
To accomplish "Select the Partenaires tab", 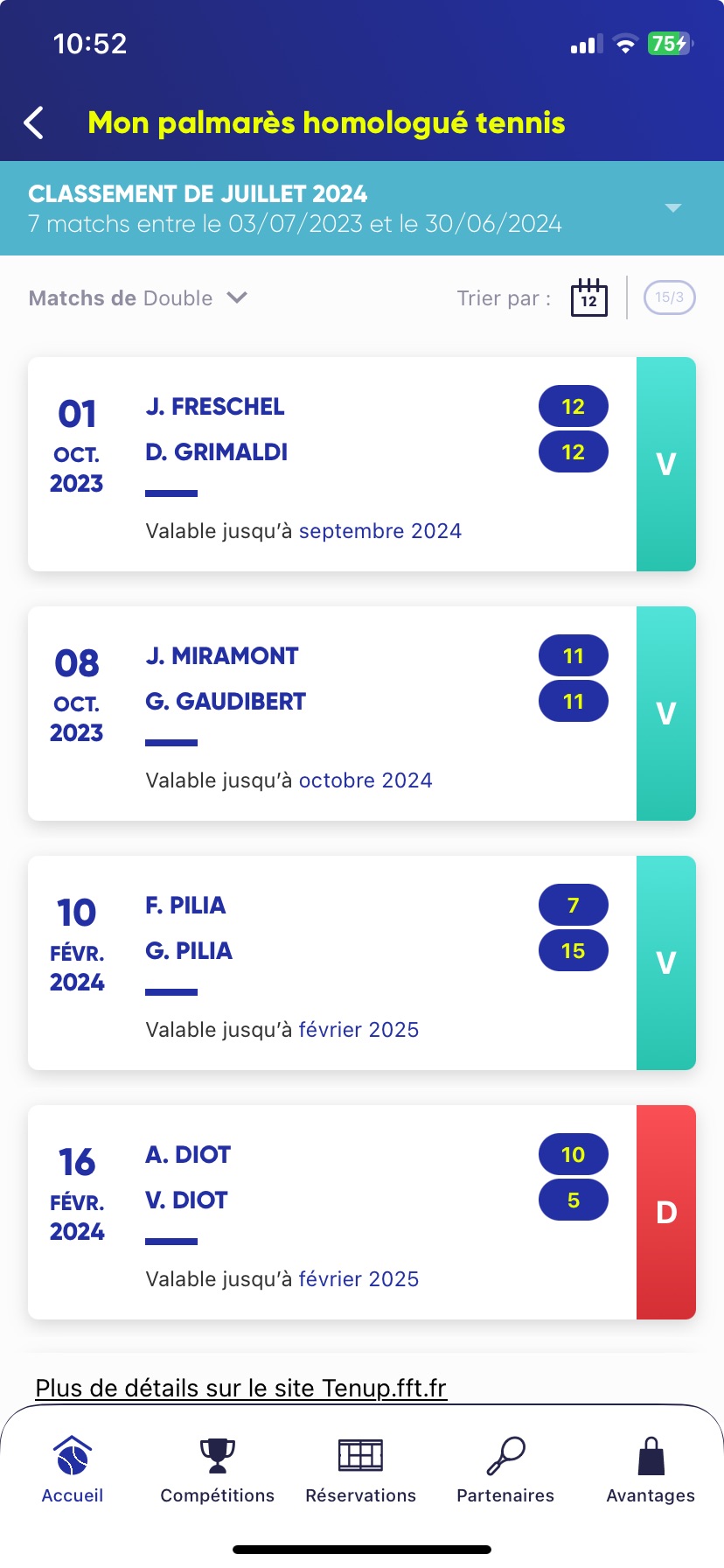I will (x=505, y=1470).
